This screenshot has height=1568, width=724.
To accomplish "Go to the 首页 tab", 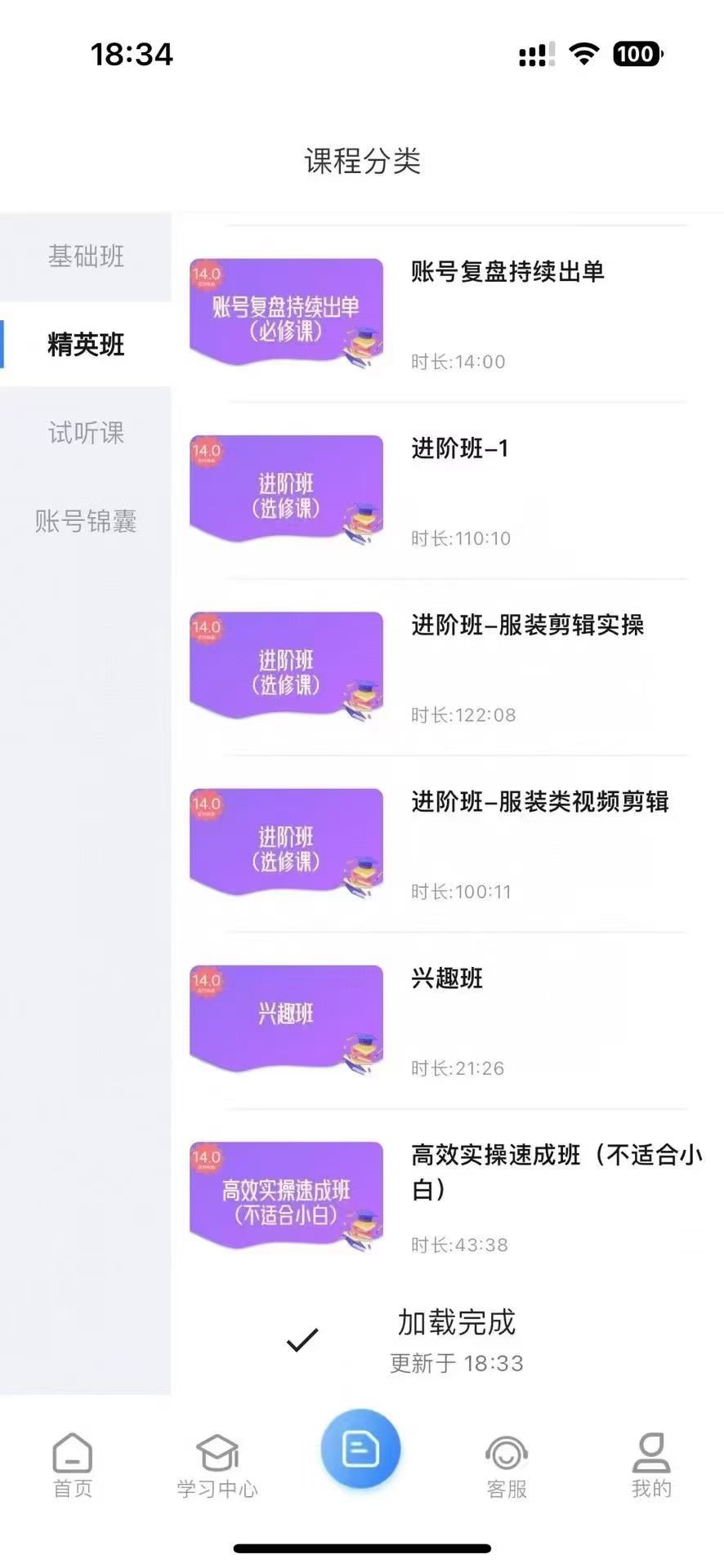I will click(73, 1466).
